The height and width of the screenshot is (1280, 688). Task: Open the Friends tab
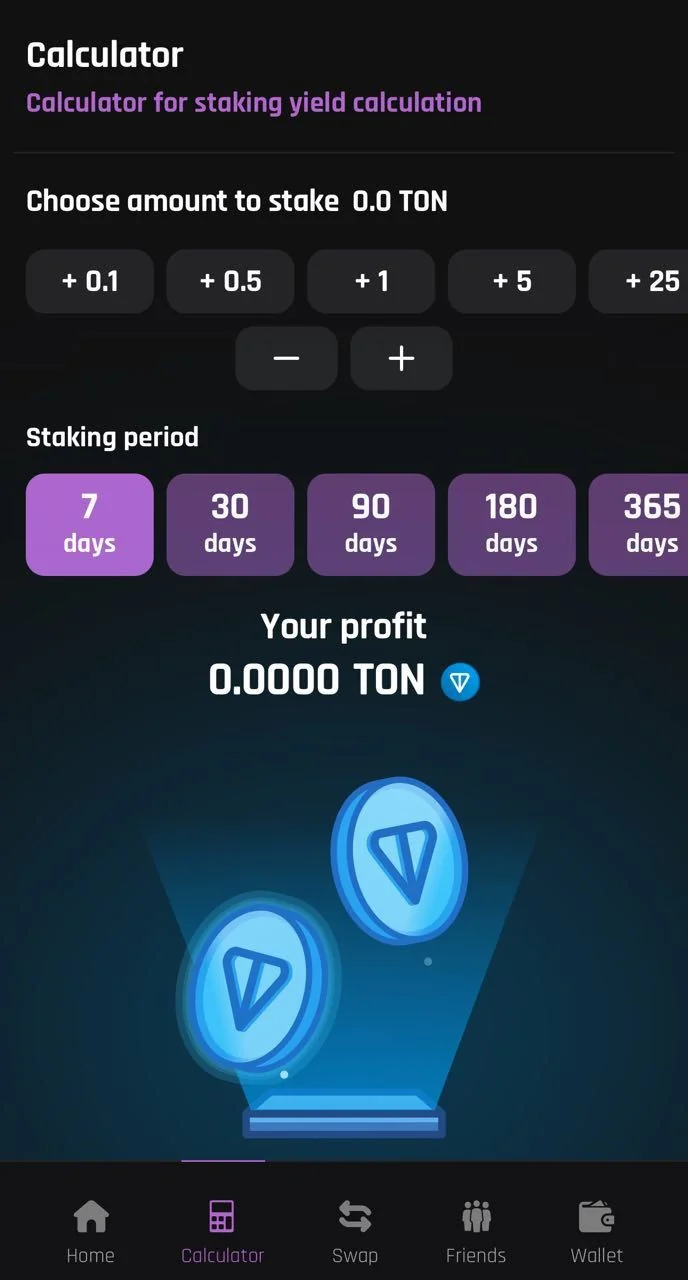476,1232
